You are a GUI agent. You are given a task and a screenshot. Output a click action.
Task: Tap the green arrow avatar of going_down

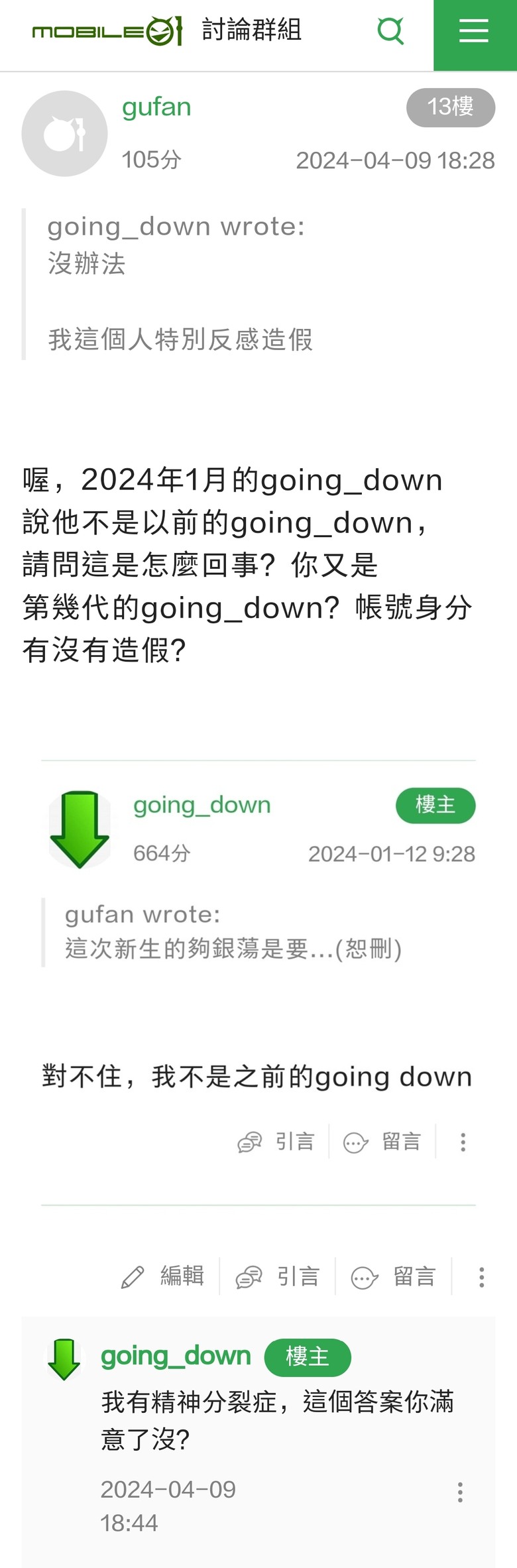pos(80,829)
